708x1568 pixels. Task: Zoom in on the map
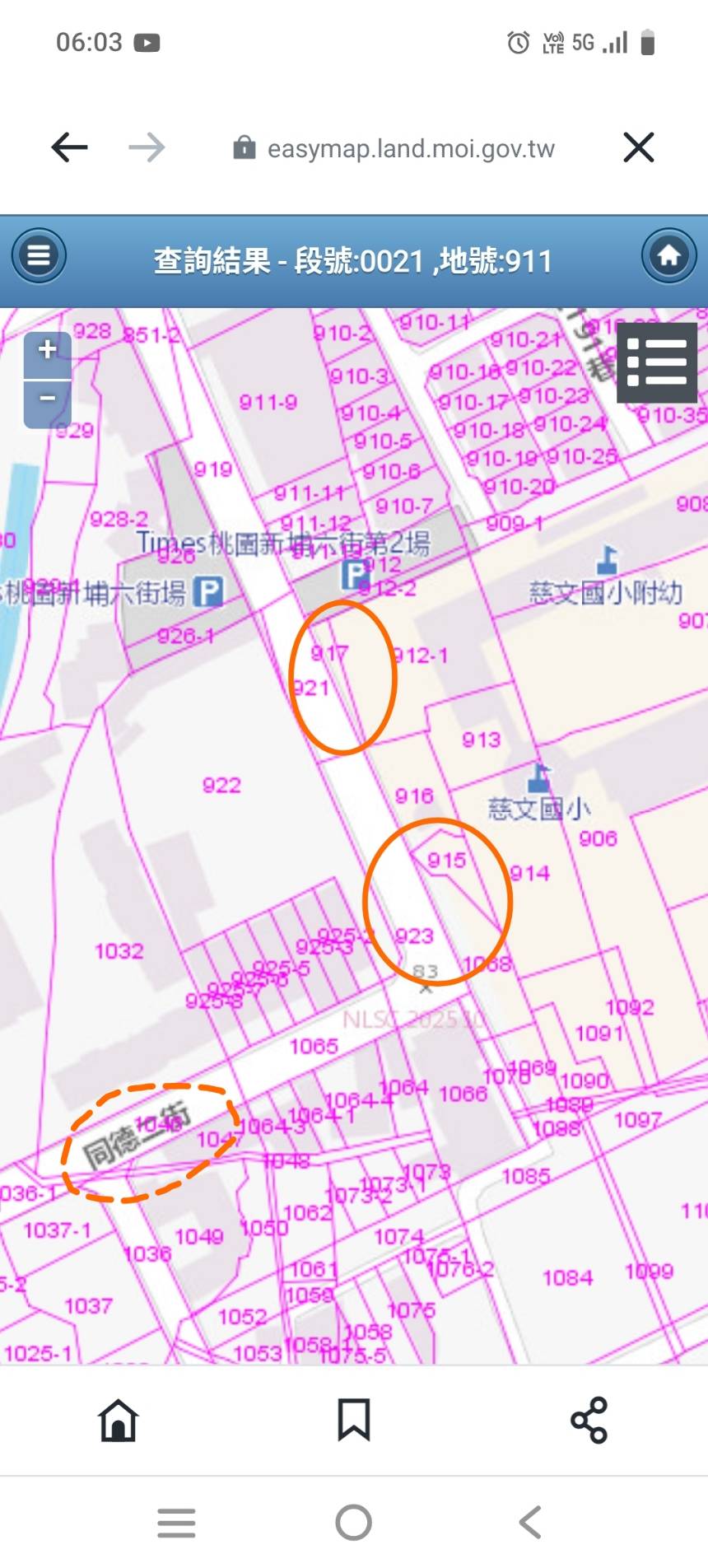pos(48,351)
